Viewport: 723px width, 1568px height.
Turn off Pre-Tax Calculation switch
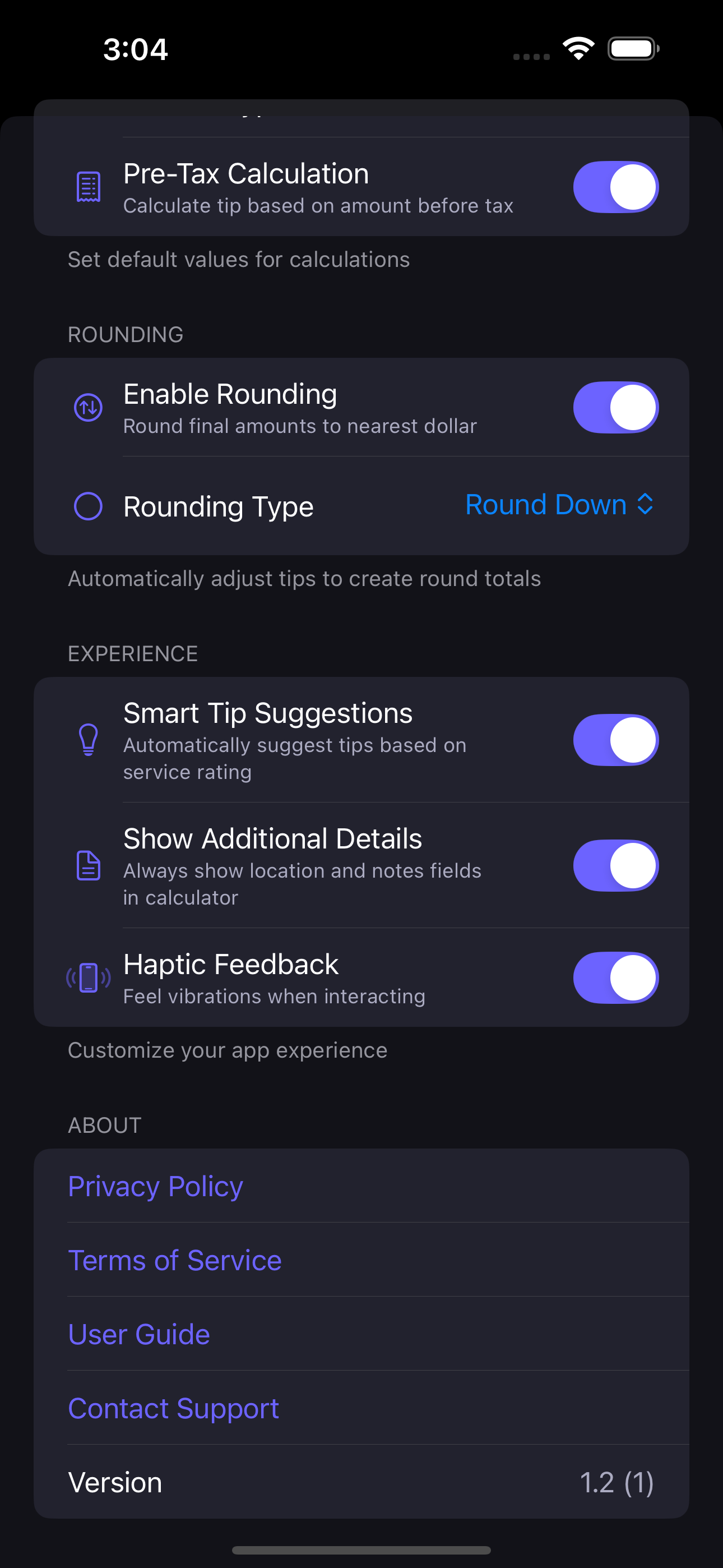click(615, 187)
